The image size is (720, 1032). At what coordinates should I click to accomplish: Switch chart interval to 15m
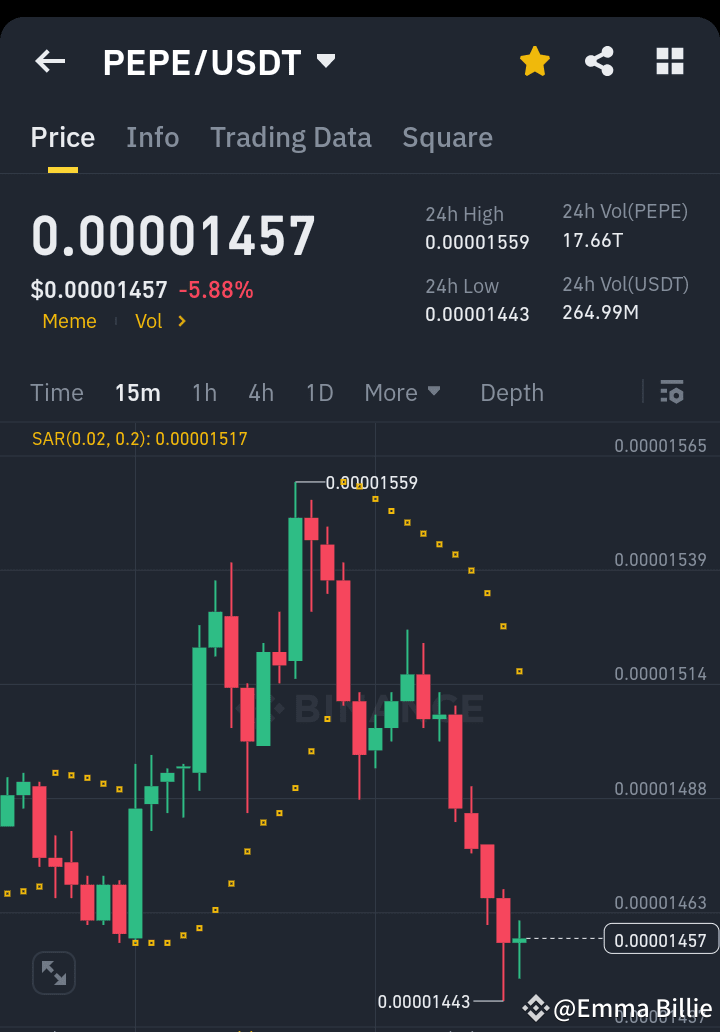click(x=138, y=393)
